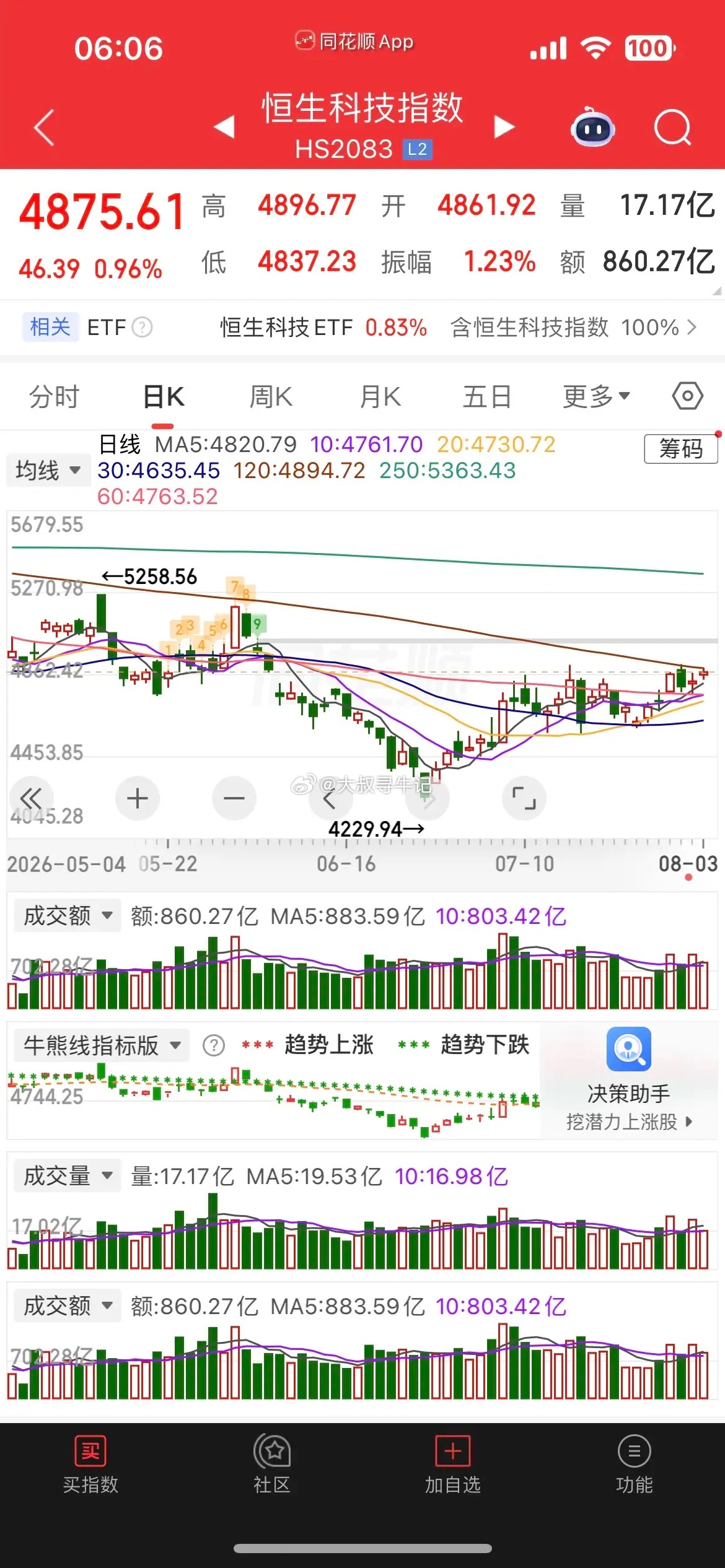The height and width of the screenshot is (1568, 725).
Task: Tap the 筹码 button
Action: [681, 448]
